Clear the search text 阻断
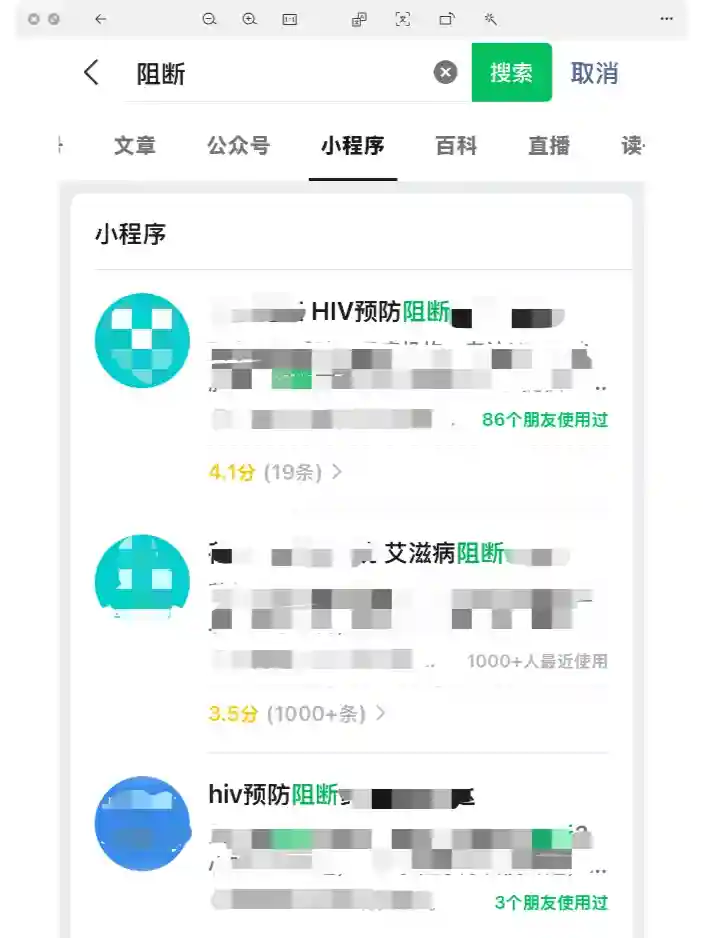Viewport: 703px width, 938px height. (x=445, y=72)
